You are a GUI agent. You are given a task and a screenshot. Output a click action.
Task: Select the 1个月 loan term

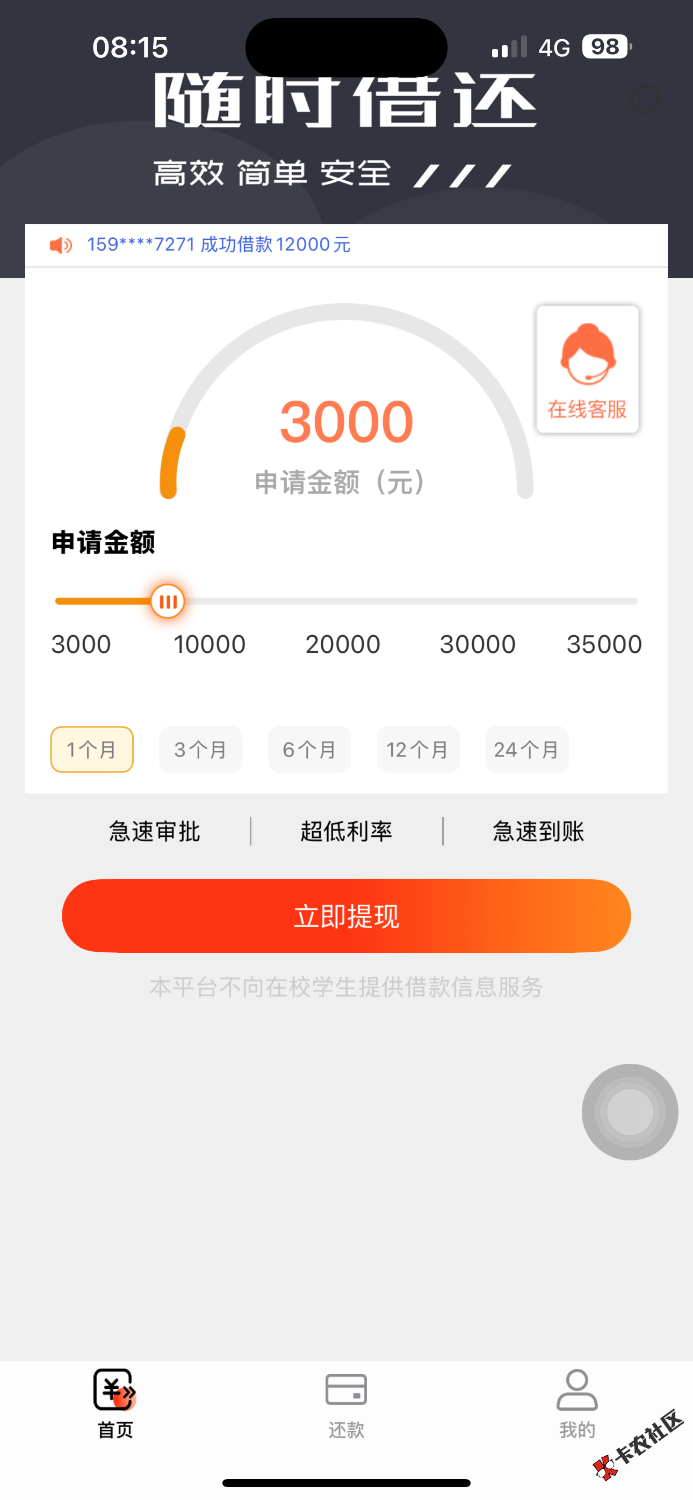(92, 750)
